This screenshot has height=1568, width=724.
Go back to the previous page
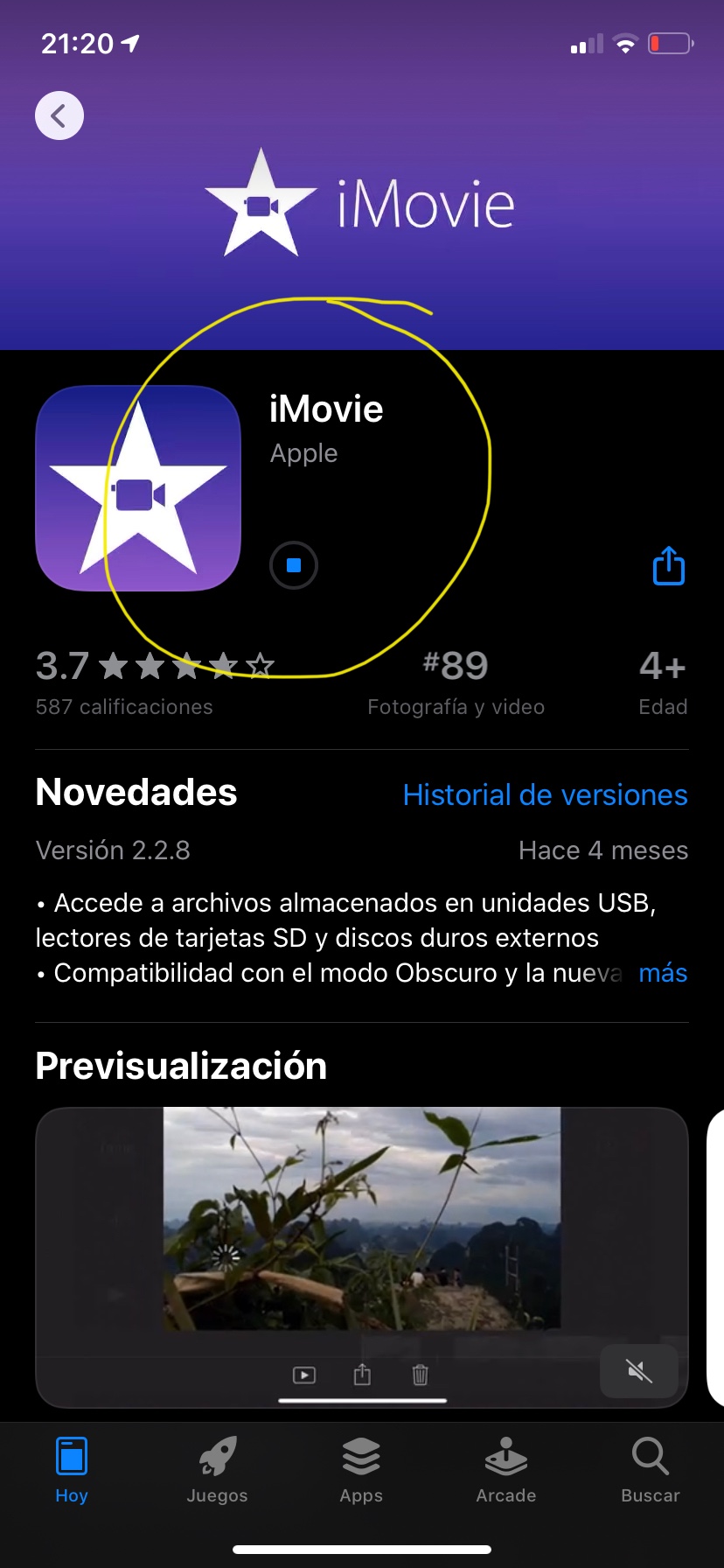[59, 115]
